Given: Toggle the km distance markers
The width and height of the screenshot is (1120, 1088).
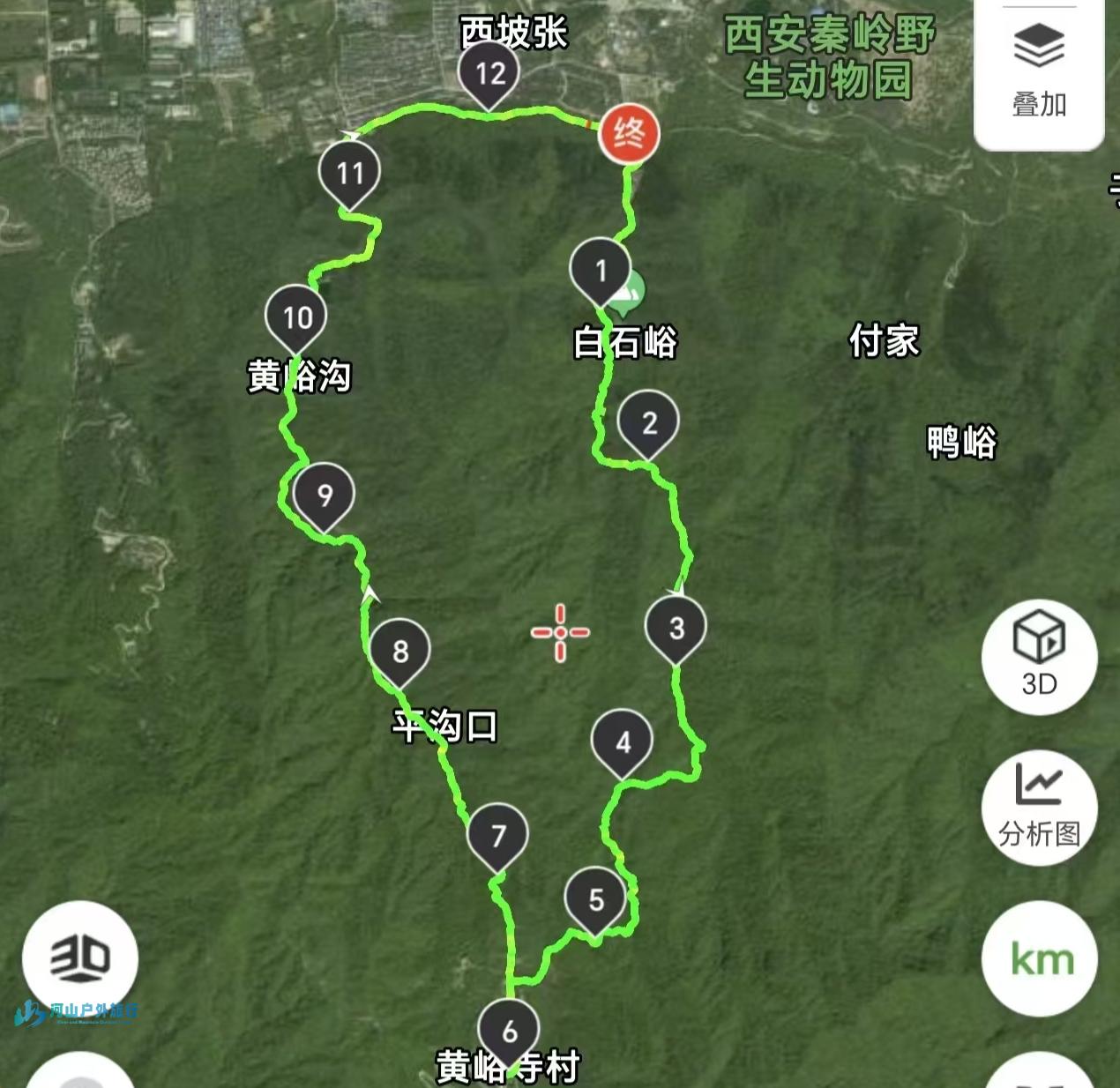Looking at the screenshot, I should pos(1039,958).
